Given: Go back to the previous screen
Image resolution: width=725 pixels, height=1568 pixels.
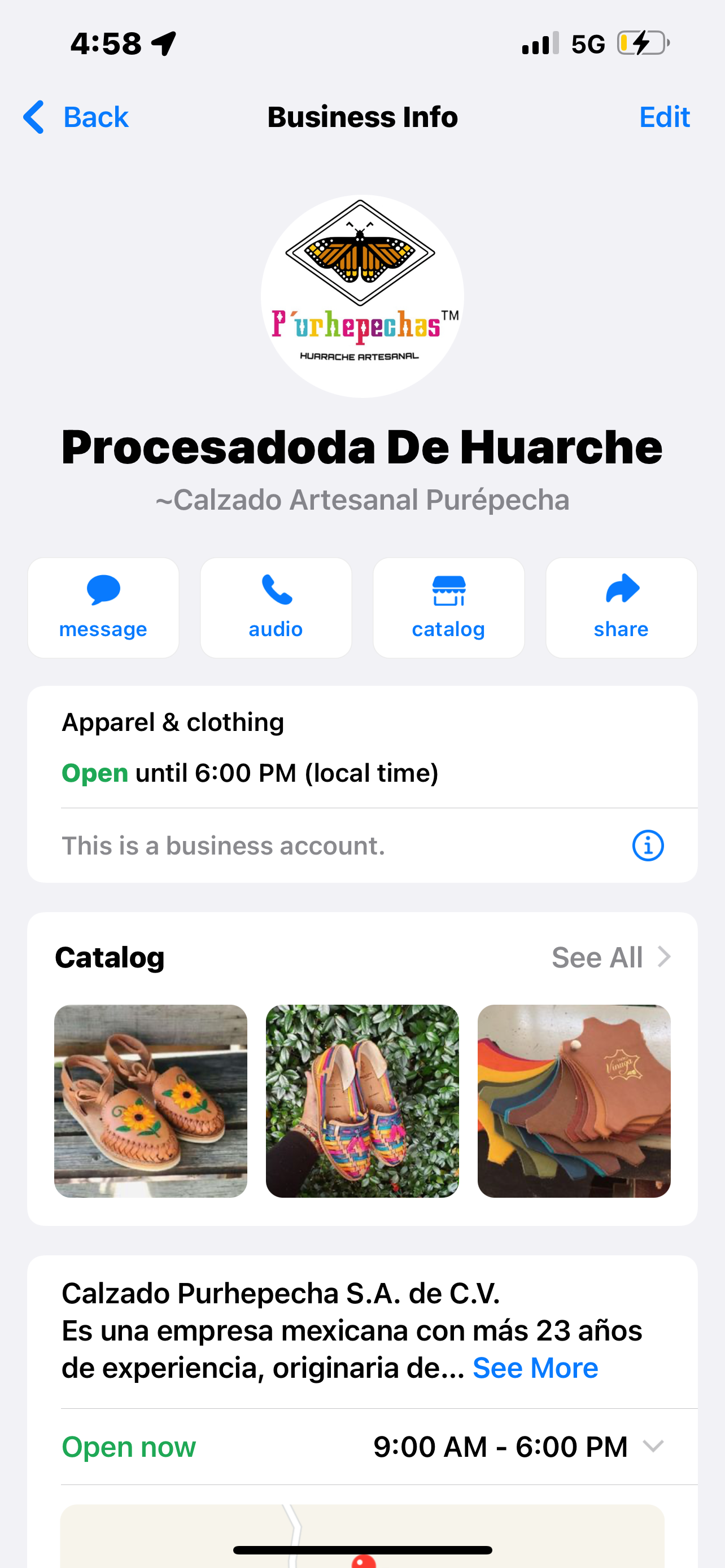Looking at the screenshot, I should click(x=76, y=117).
